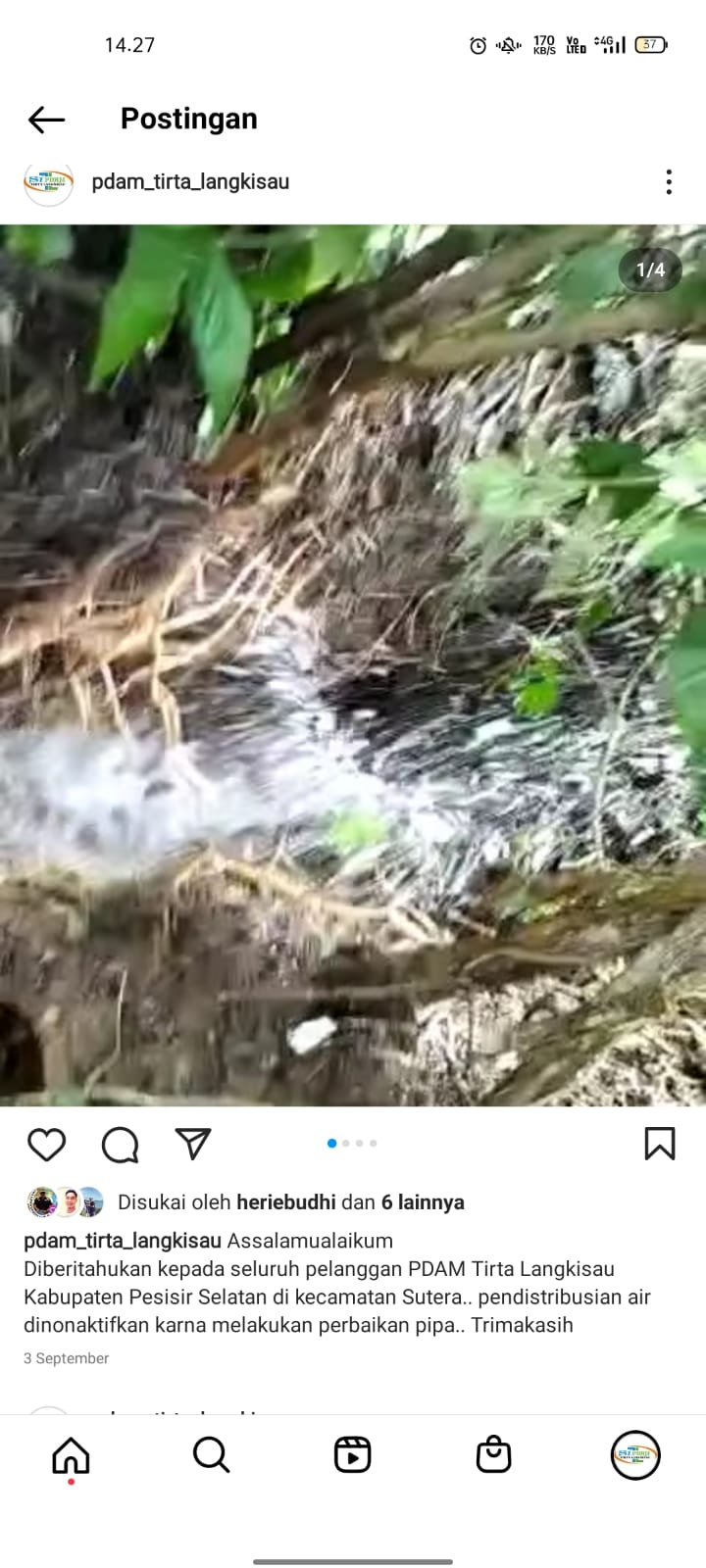Viewport: 706px width, 1568px height.
Task: Switch to the Search tab
Action: 211,1455
